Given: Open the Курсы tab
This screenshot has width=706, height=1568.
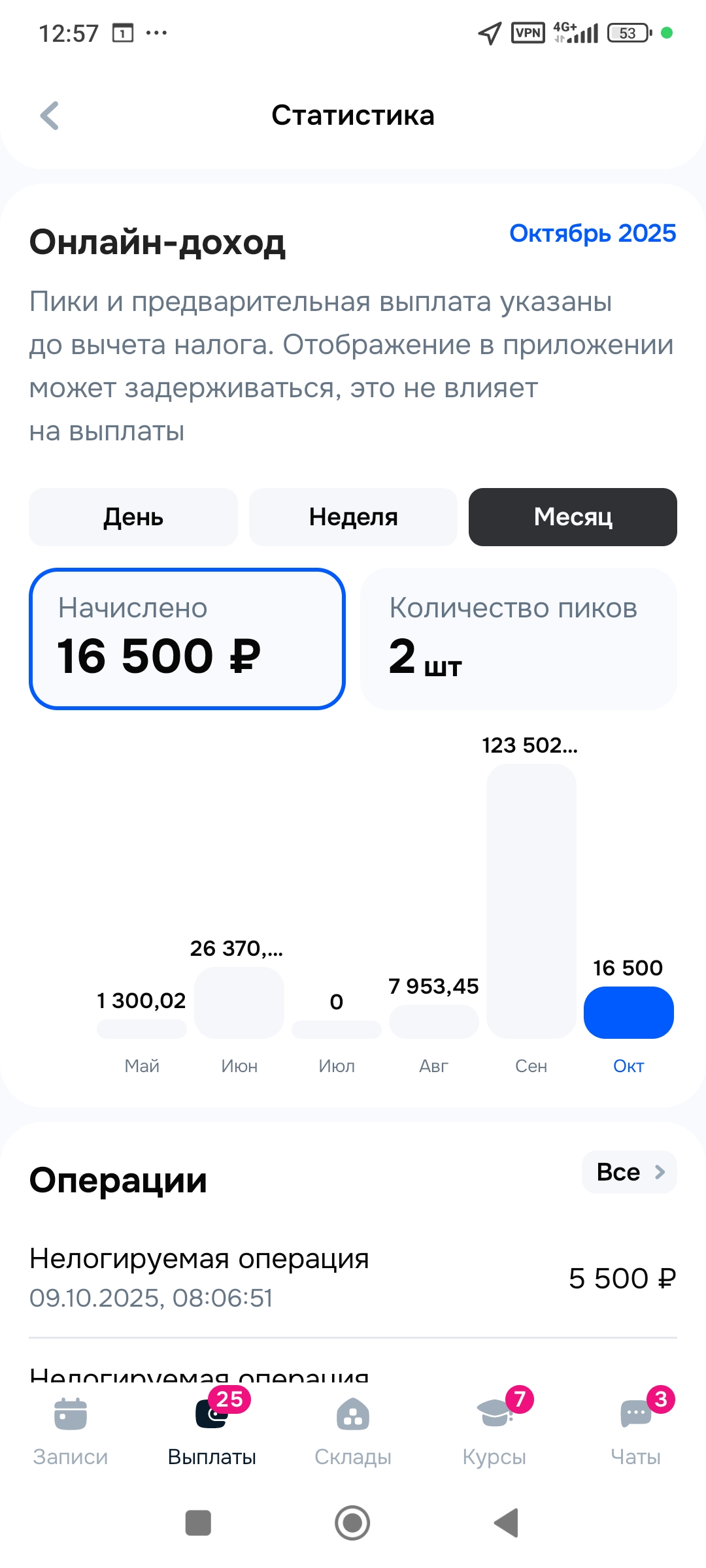Looking at the screenshot, I should (494, 1431).
